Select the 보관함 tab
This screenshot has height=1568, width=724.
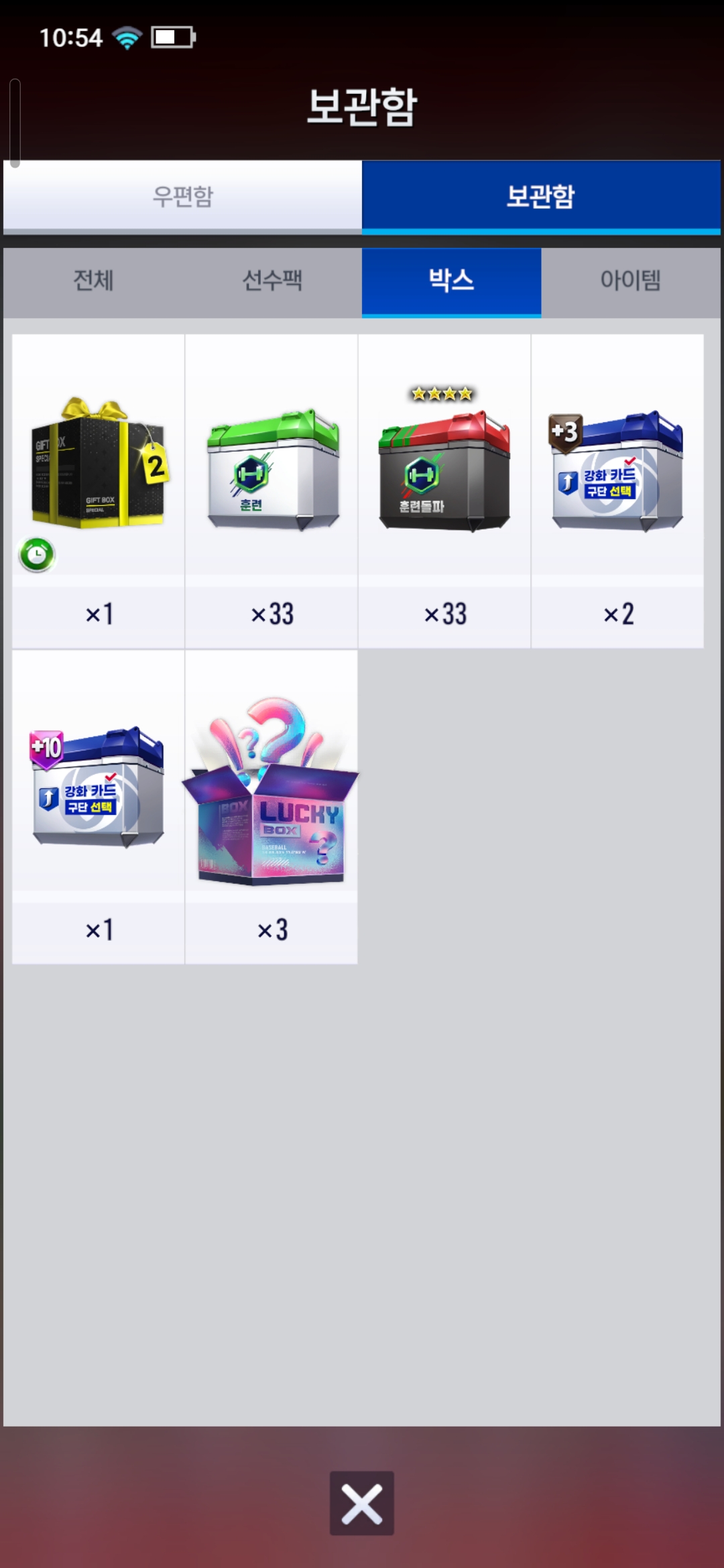click(x=541, y=196)
